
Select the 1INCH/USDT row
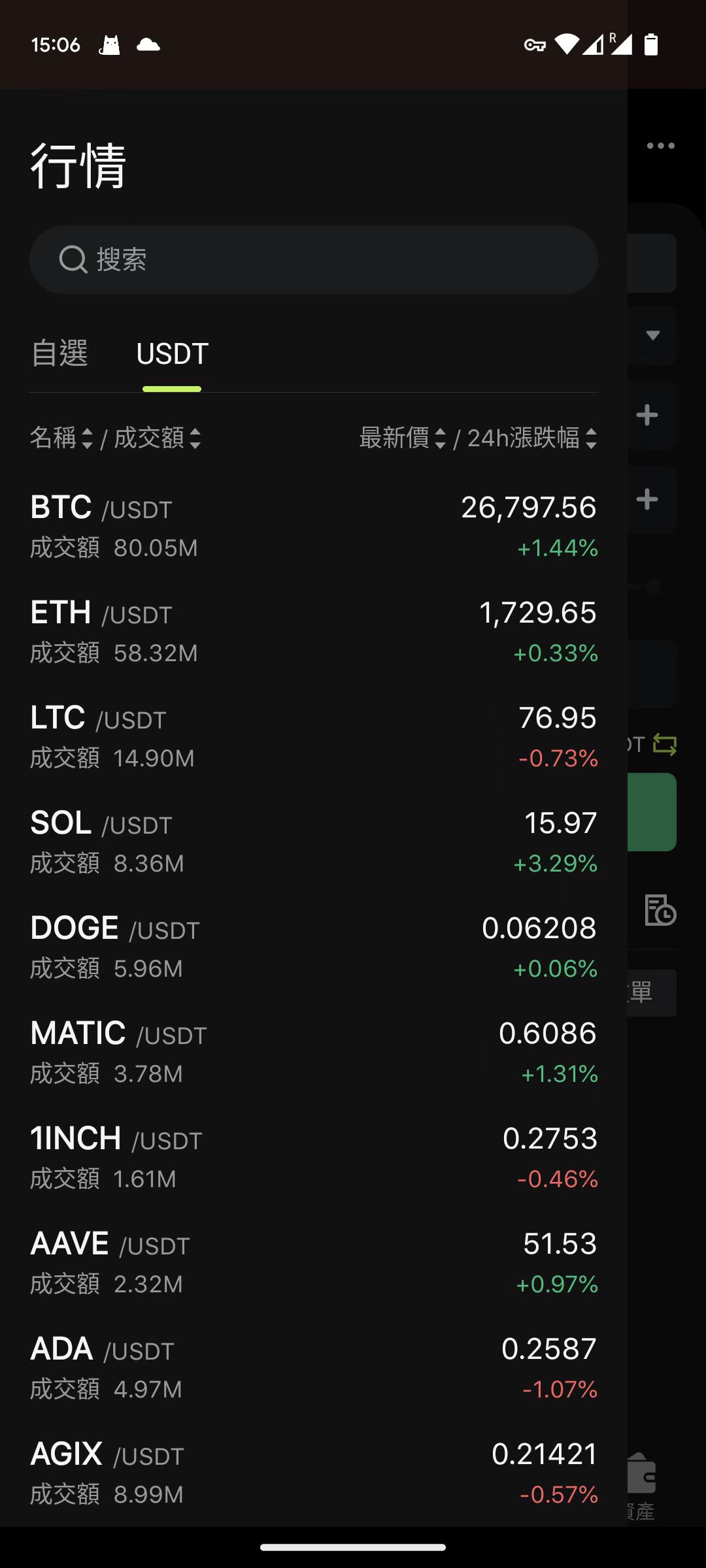click(314, 1158)
